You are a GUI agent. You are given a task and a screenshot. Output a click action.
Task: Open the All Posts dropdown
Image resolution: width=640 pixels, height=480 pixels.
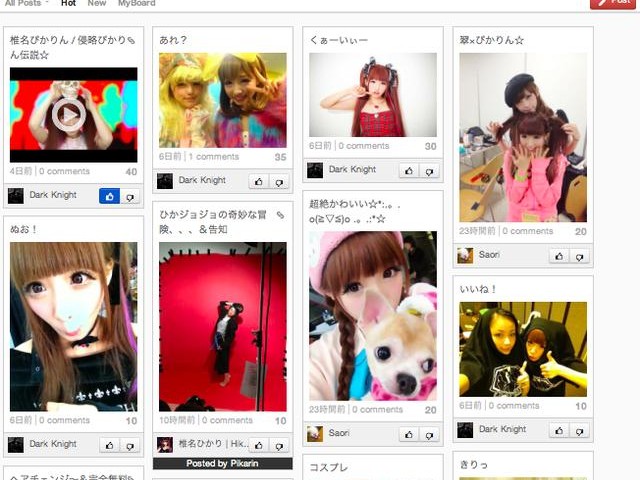(x=25, y=4)
